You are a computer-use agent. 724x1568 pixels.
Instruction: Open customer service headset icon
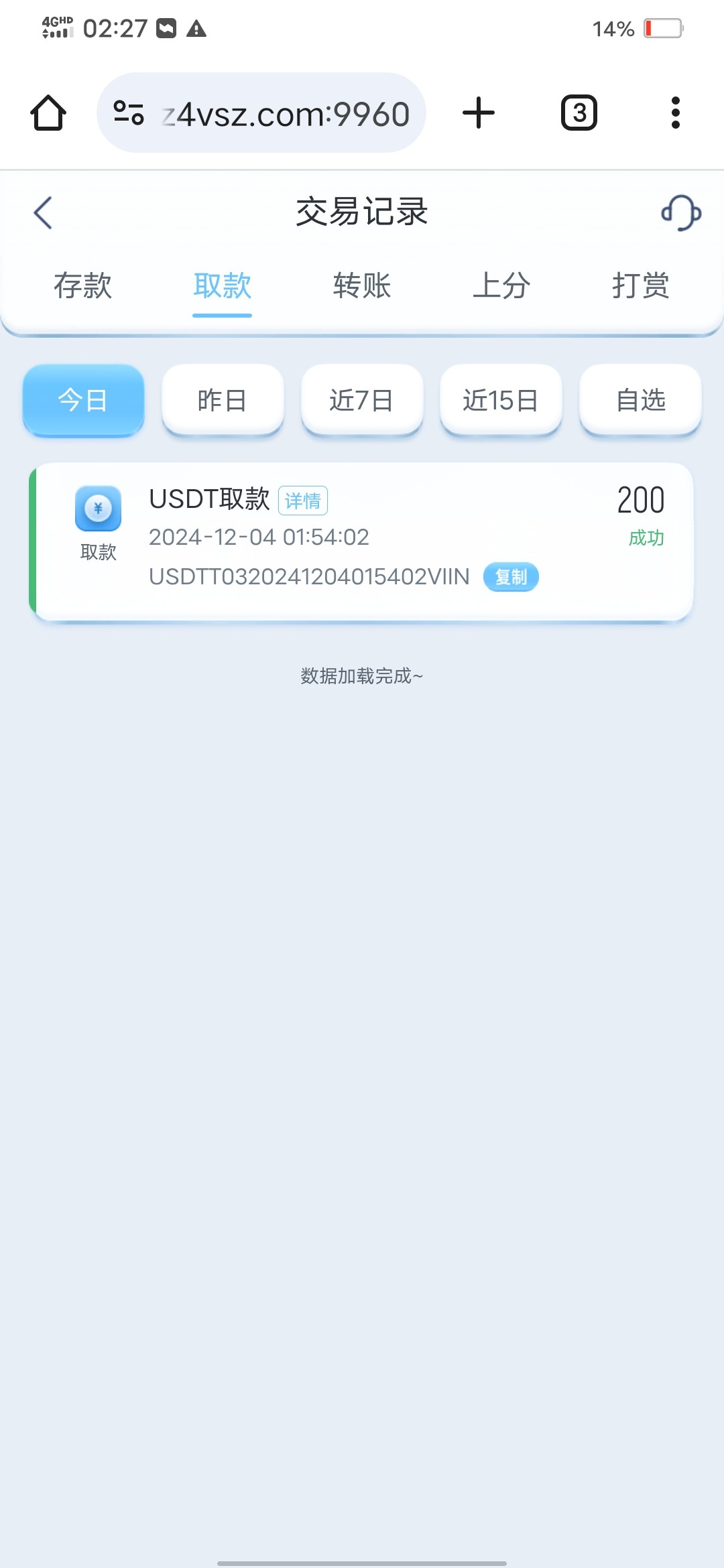point(681,213)
